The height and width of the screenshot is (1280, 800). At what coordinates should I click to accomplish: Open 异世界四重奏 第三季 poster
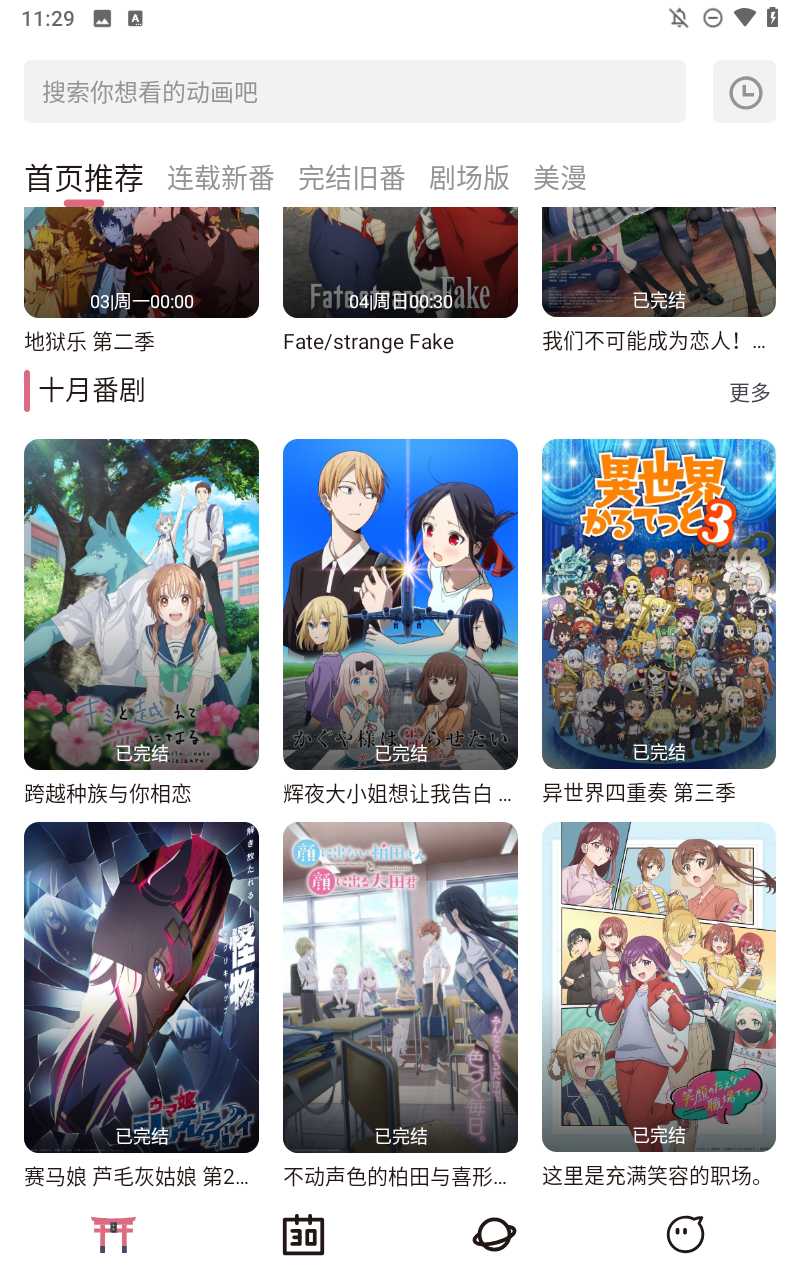(659, 604)
